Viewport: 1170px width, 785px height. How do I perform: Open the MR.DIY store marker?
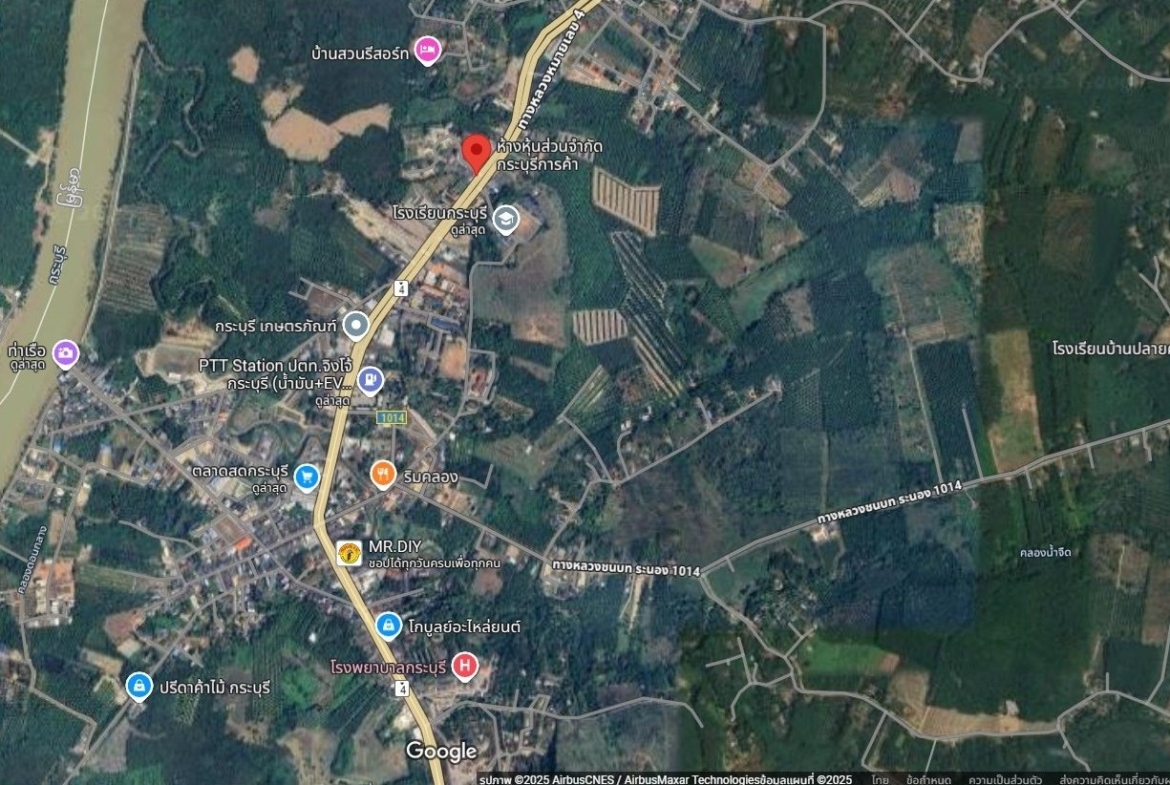[x=349, y=552]
